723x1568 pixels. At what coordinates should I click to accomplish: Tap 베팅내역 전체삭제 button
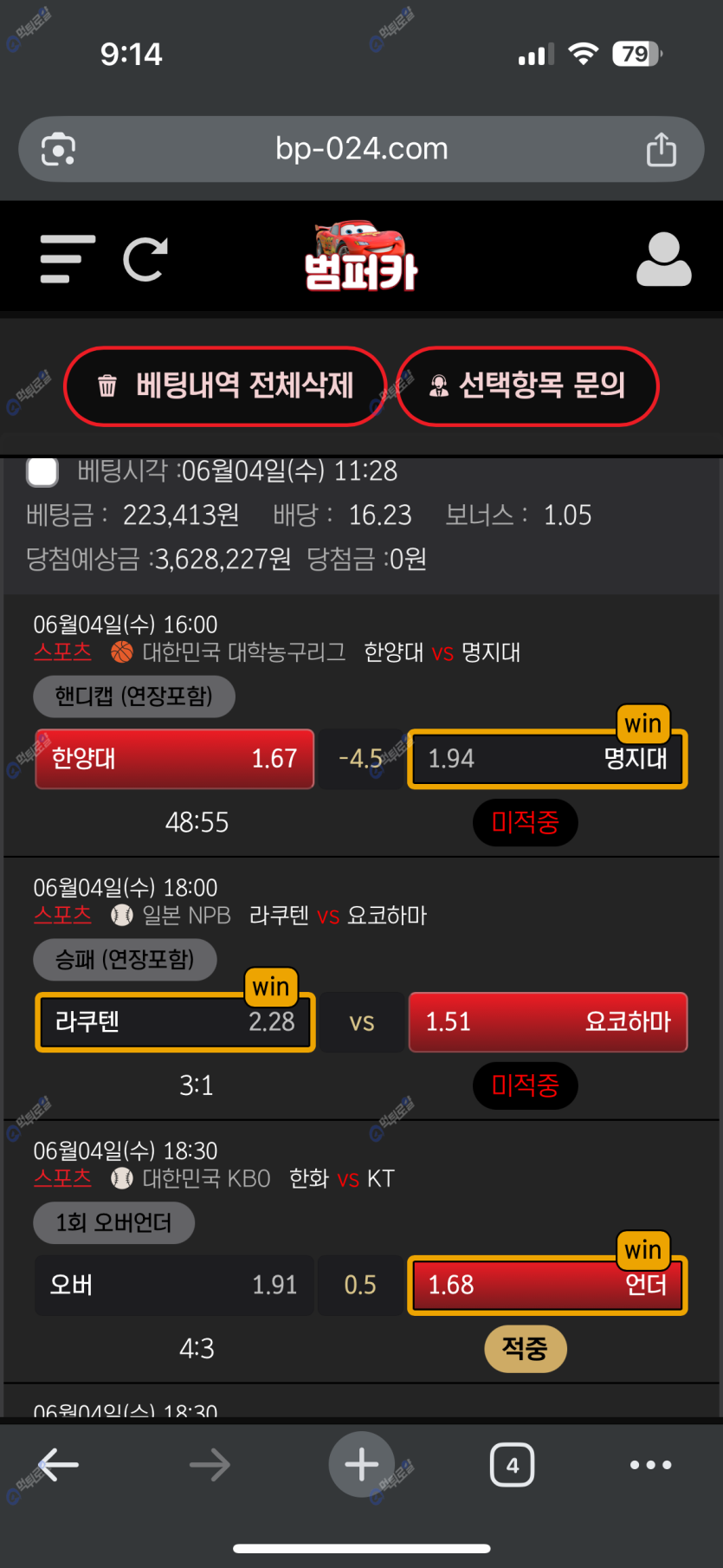click(225, 386)
